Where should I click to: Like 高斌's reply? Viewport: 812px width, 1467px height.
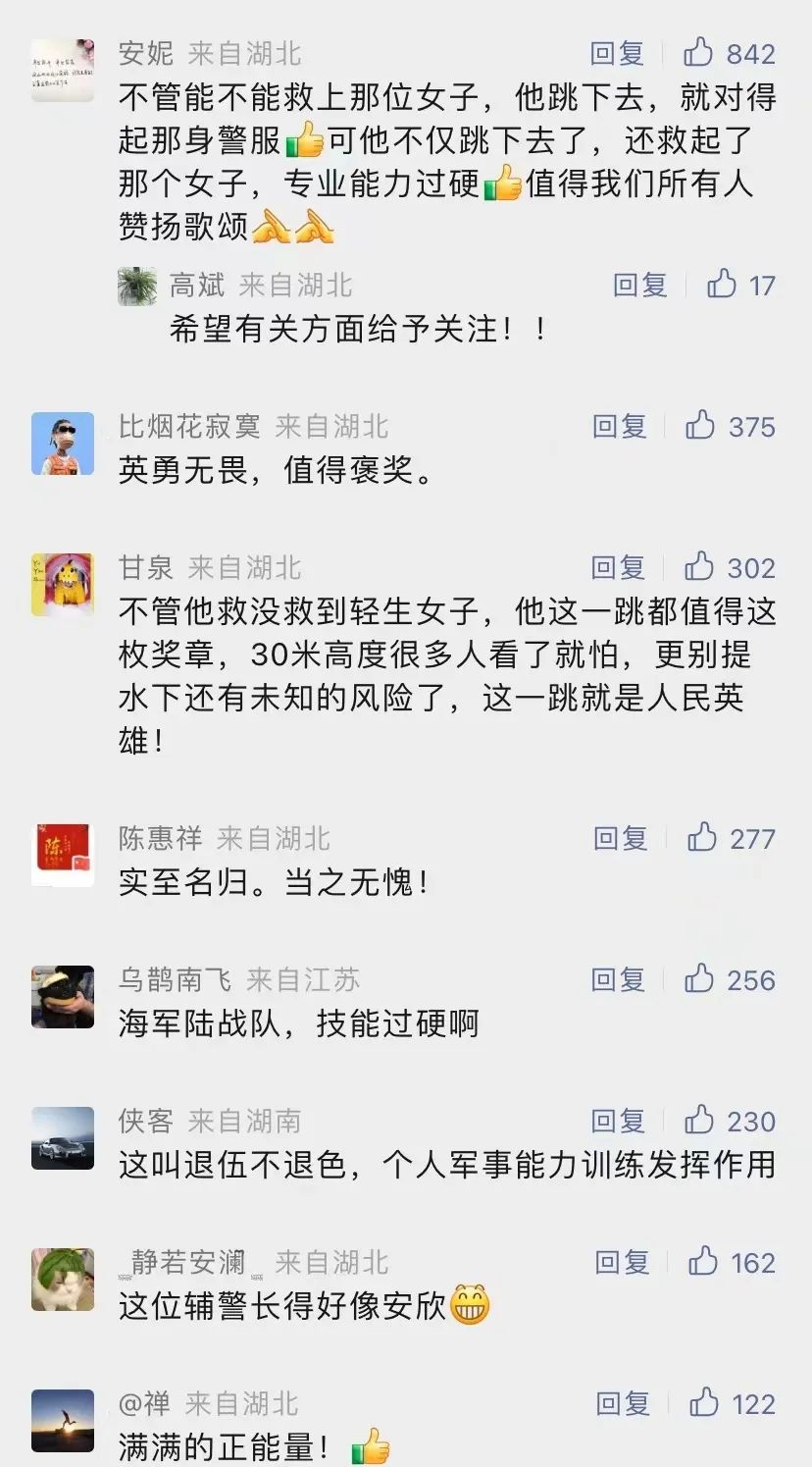point(722,285)
